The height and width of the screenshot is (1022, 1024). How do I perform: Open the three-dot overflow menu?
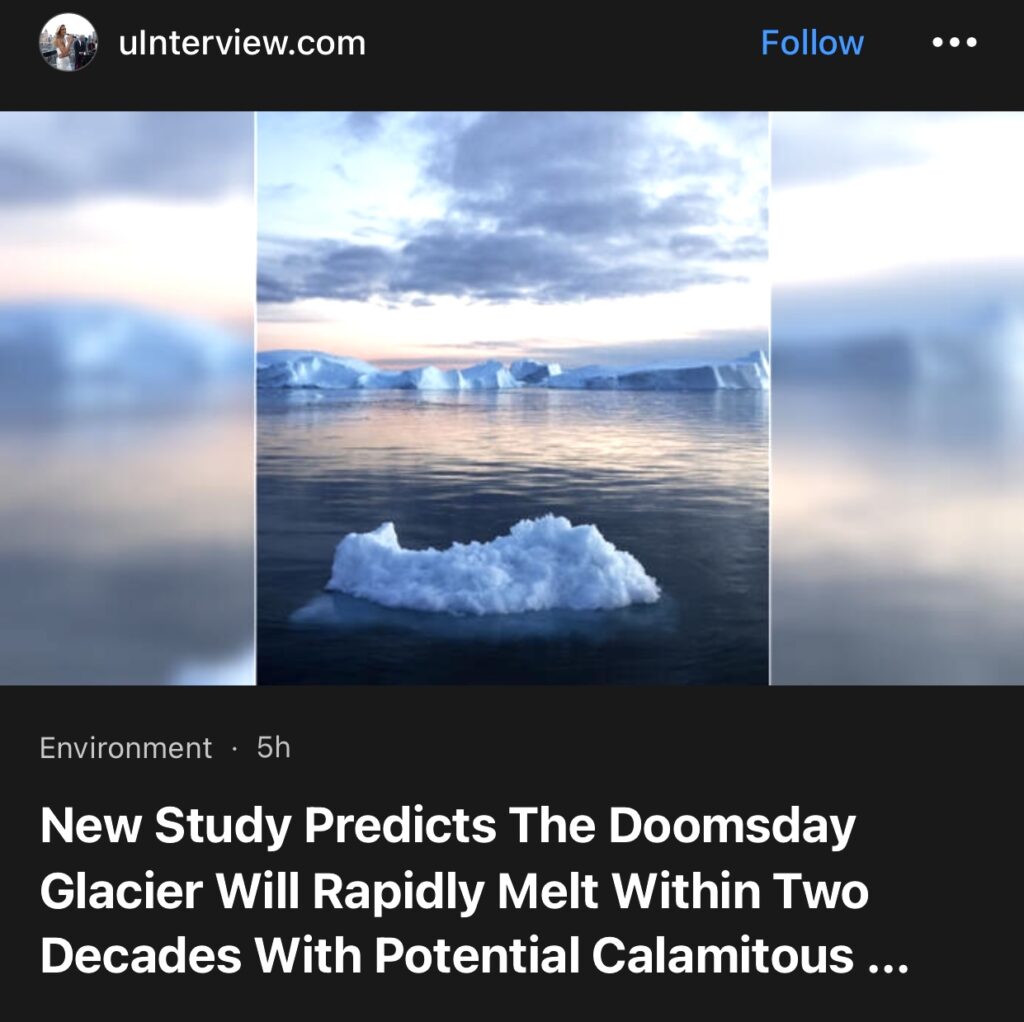954,43
